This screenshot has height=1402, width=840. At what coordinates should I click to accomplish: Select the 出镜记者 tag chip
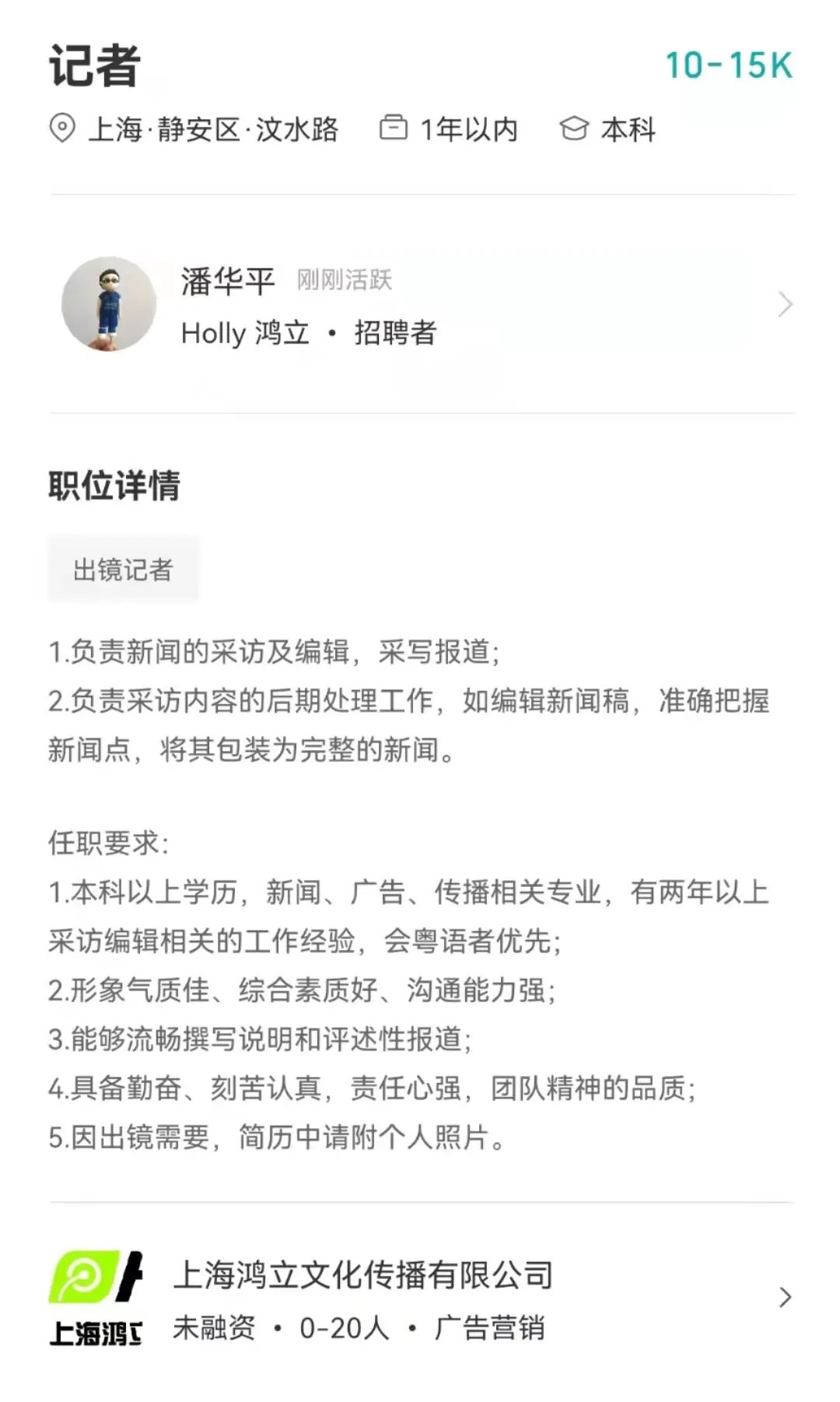click(x=123, y=569)
